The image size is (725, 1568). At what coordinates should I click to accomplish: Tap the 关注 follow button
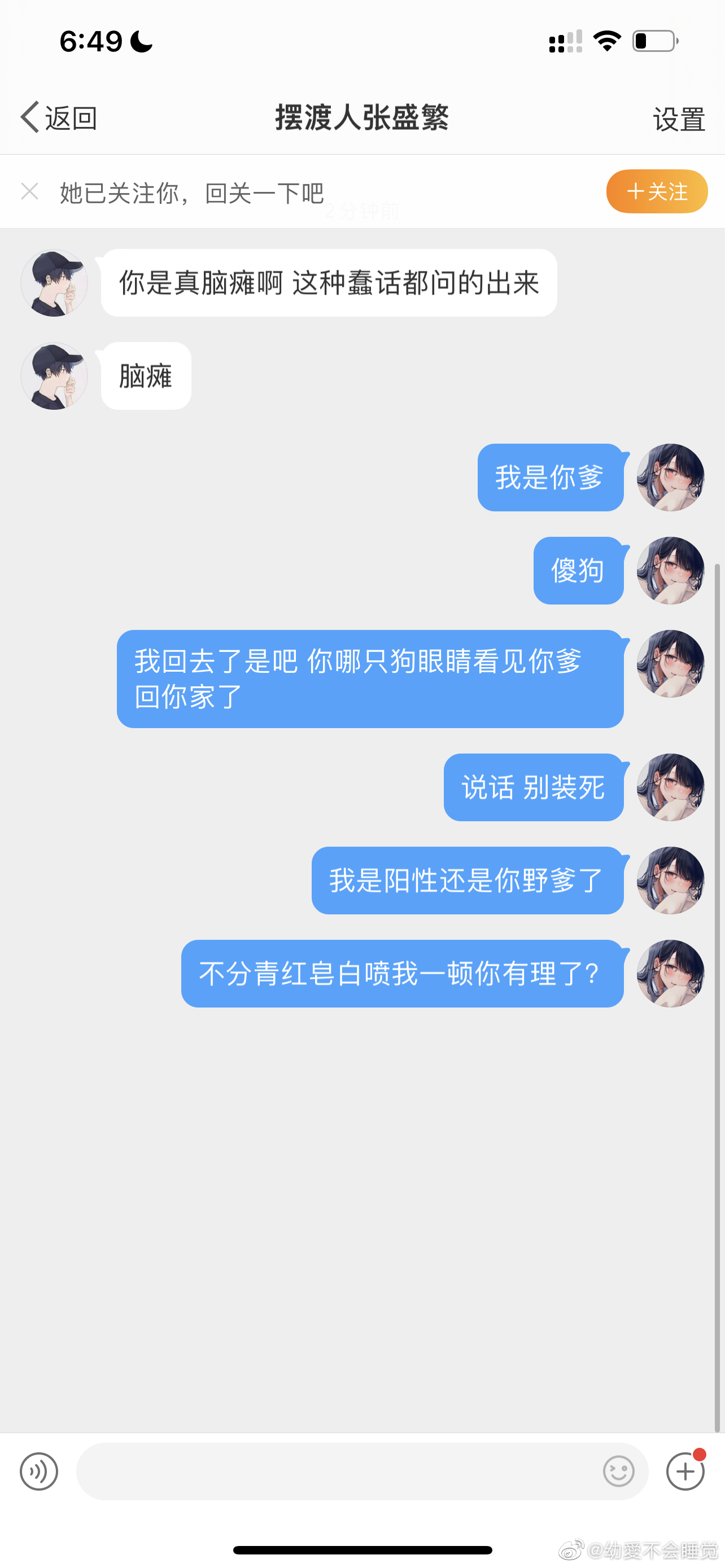[656, 192]
